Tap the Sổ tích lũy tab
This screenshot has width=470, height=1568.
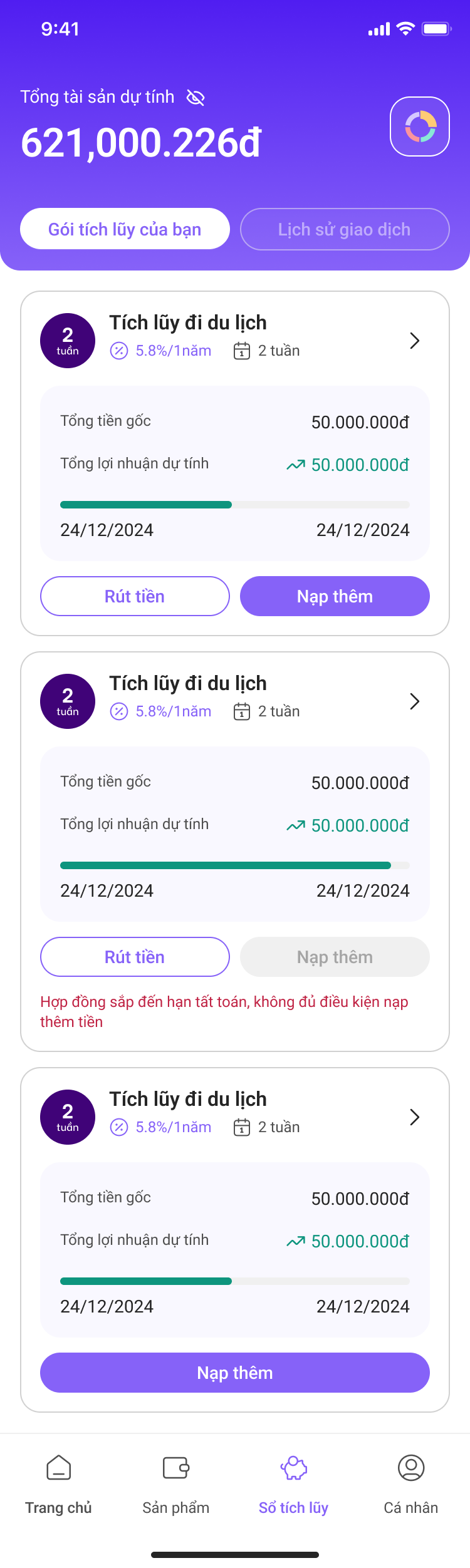(293, 1484)
